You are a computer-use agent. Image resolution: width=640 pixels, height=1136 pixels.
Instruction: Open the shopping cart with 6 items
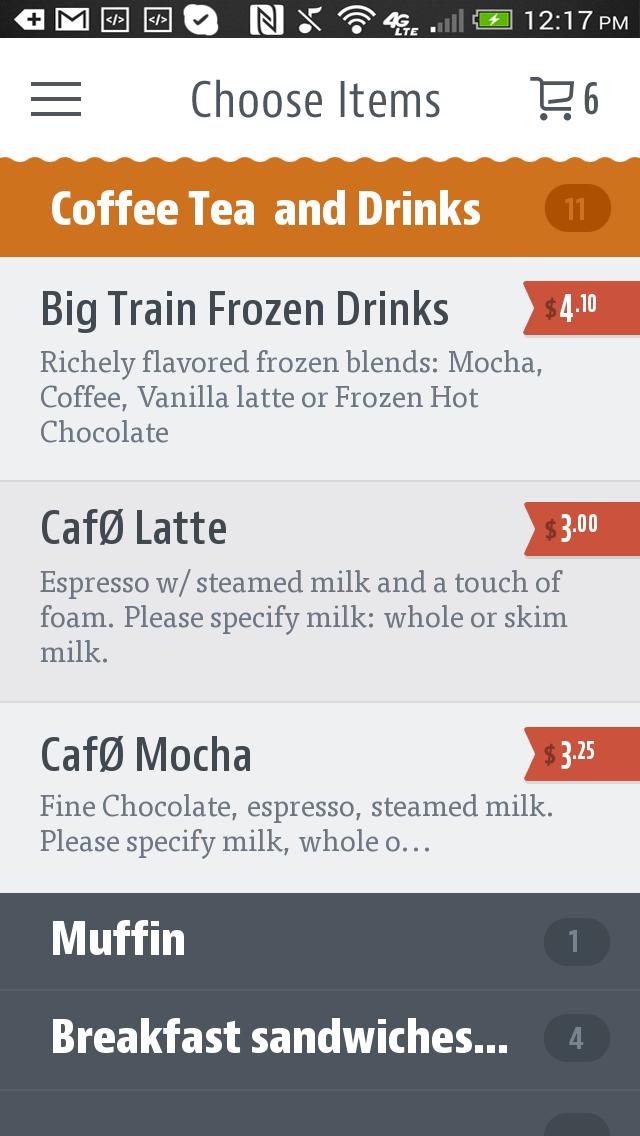point(563,99)
